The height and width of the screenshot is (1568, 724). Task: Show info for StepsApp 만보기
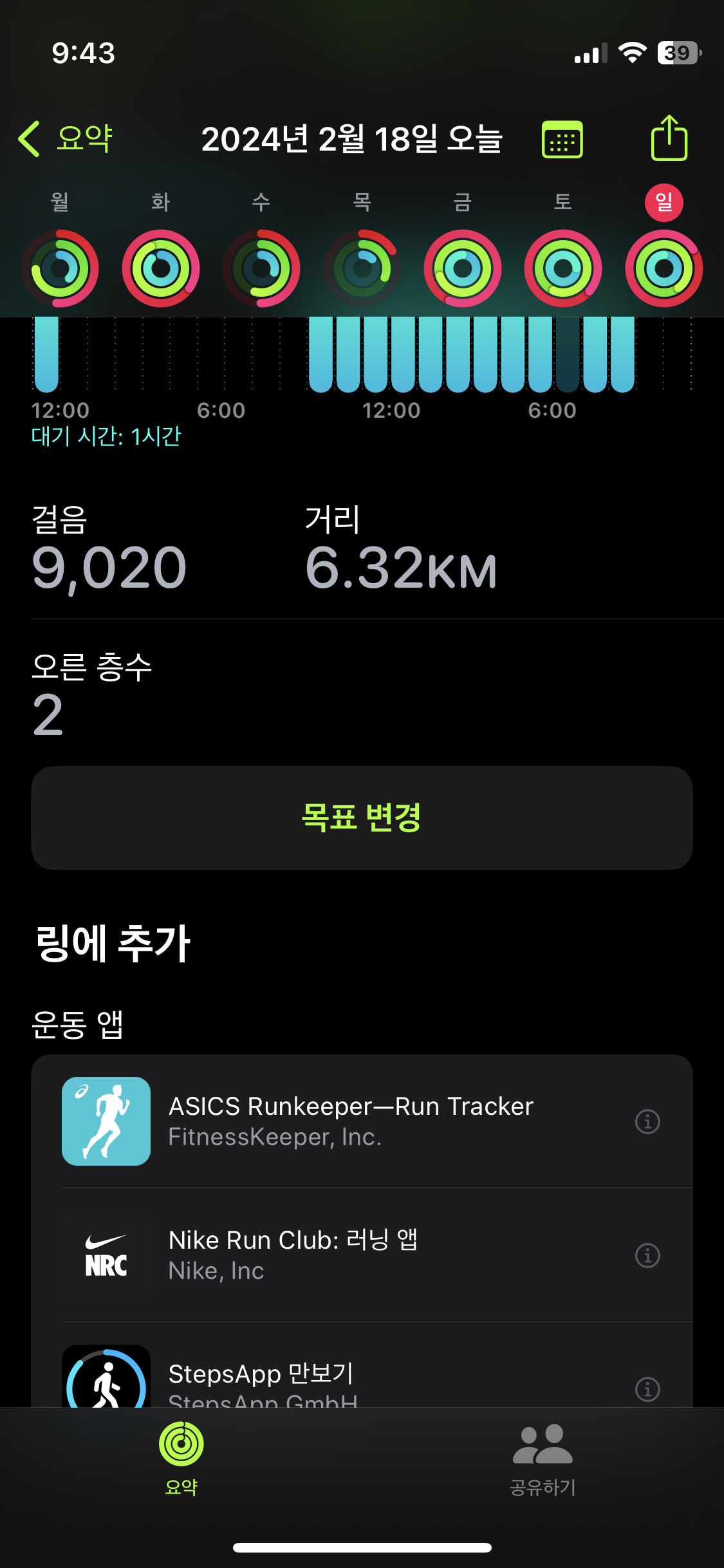[x=647, y=1389]
